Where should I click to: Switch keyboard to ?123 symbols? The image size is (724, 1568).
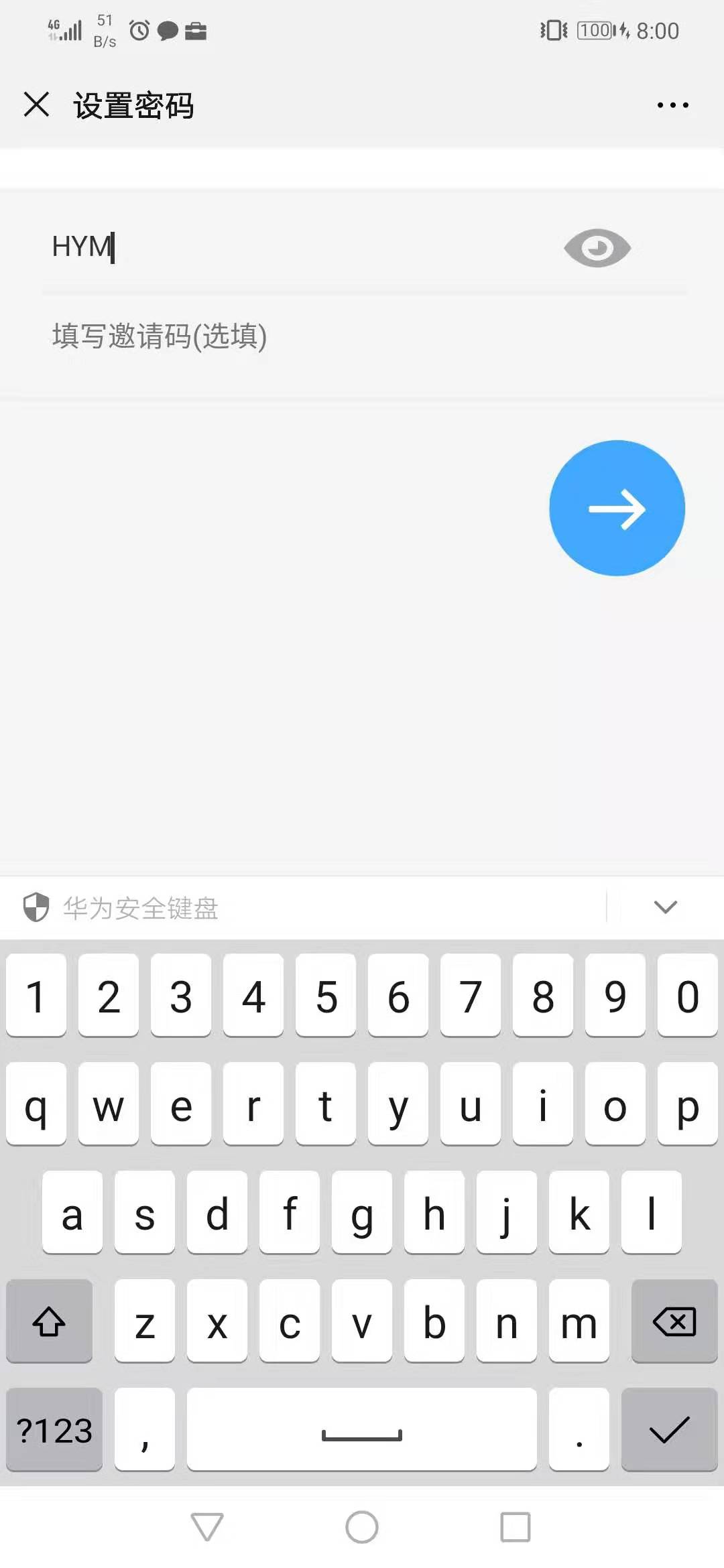click(54, 1430)
